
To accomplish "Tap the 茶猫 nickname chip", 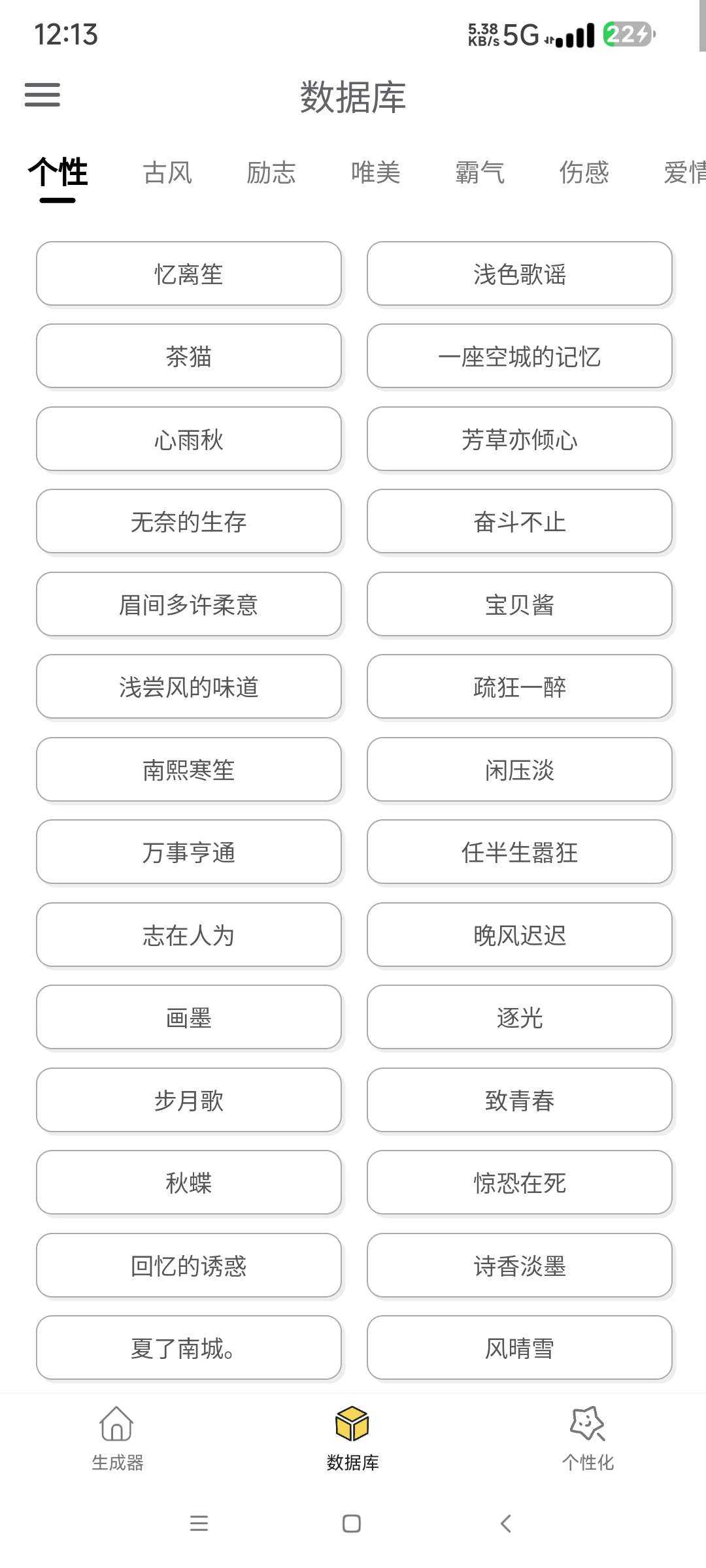I will (x=189, y=356).
